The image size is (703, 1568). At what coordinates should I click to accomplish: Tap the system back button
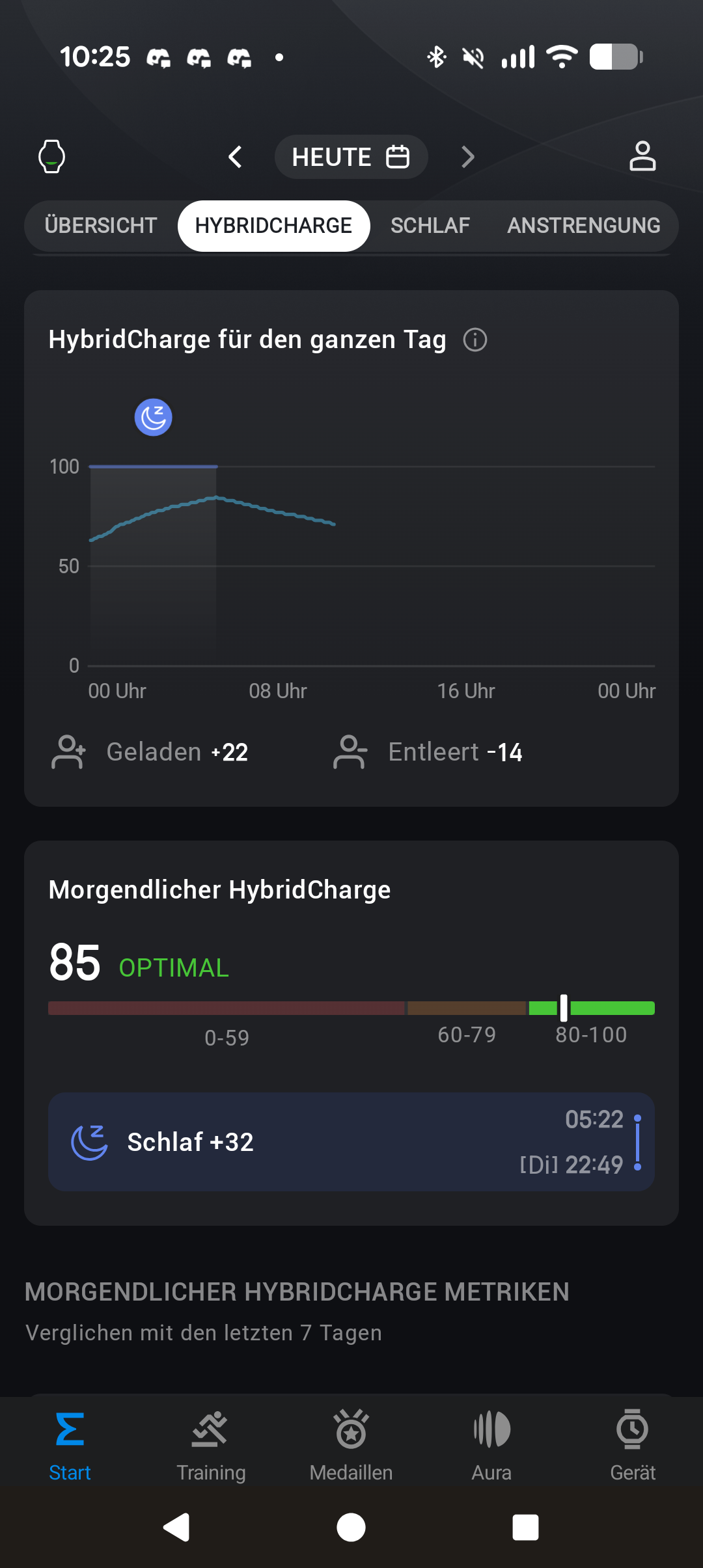176,1527
